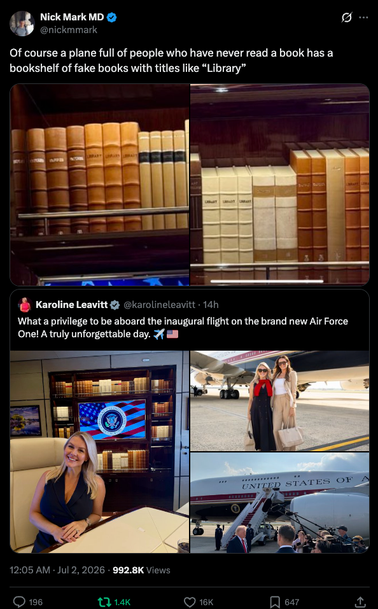Open Karoline Leavitt's quoted post
This screenshot has height=609, width=378.
pos(190,320)
